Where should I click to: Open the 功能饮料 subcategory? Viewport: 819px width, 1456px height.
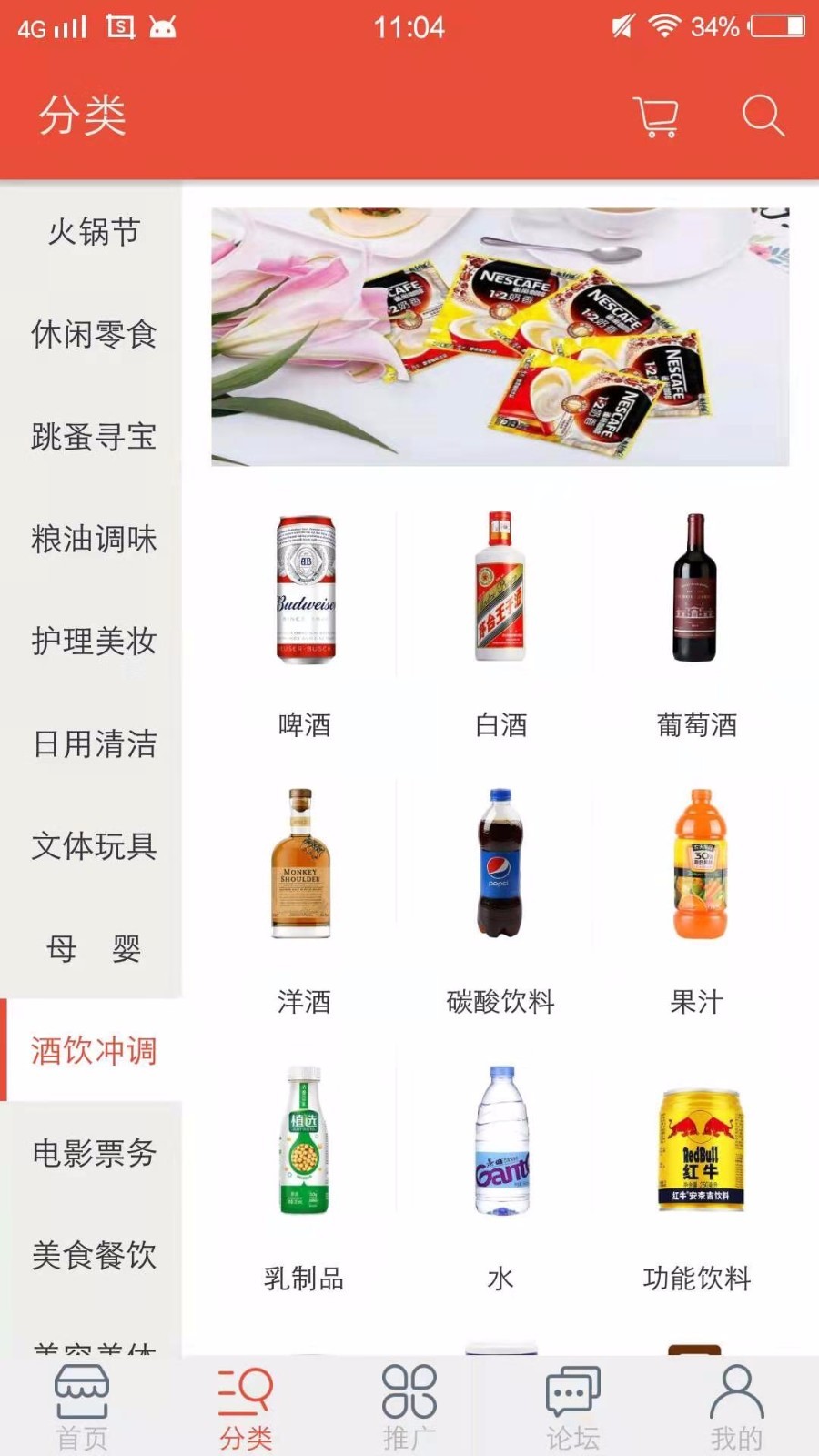pyautogui.click(x=697, y=1174)
